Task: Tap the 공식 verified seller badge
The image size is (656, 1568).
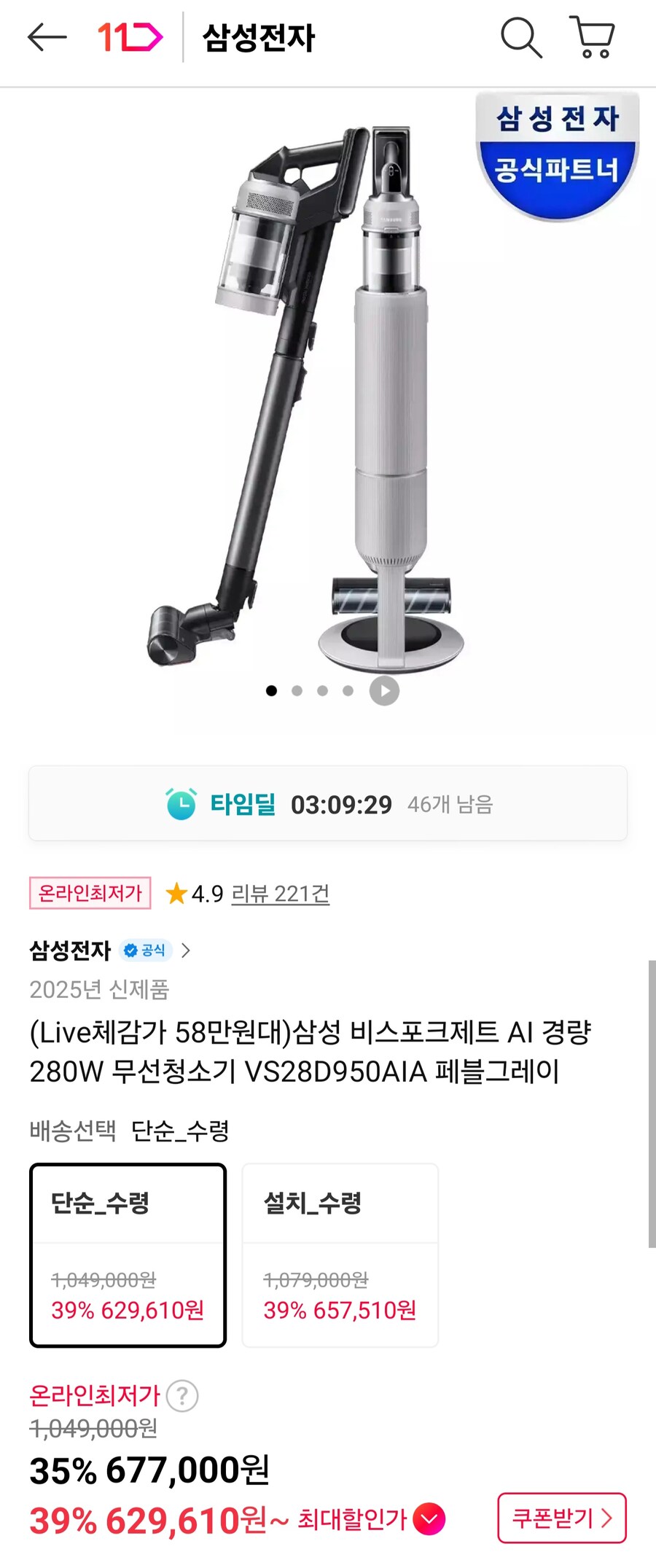Action: (x=144, y=951)
